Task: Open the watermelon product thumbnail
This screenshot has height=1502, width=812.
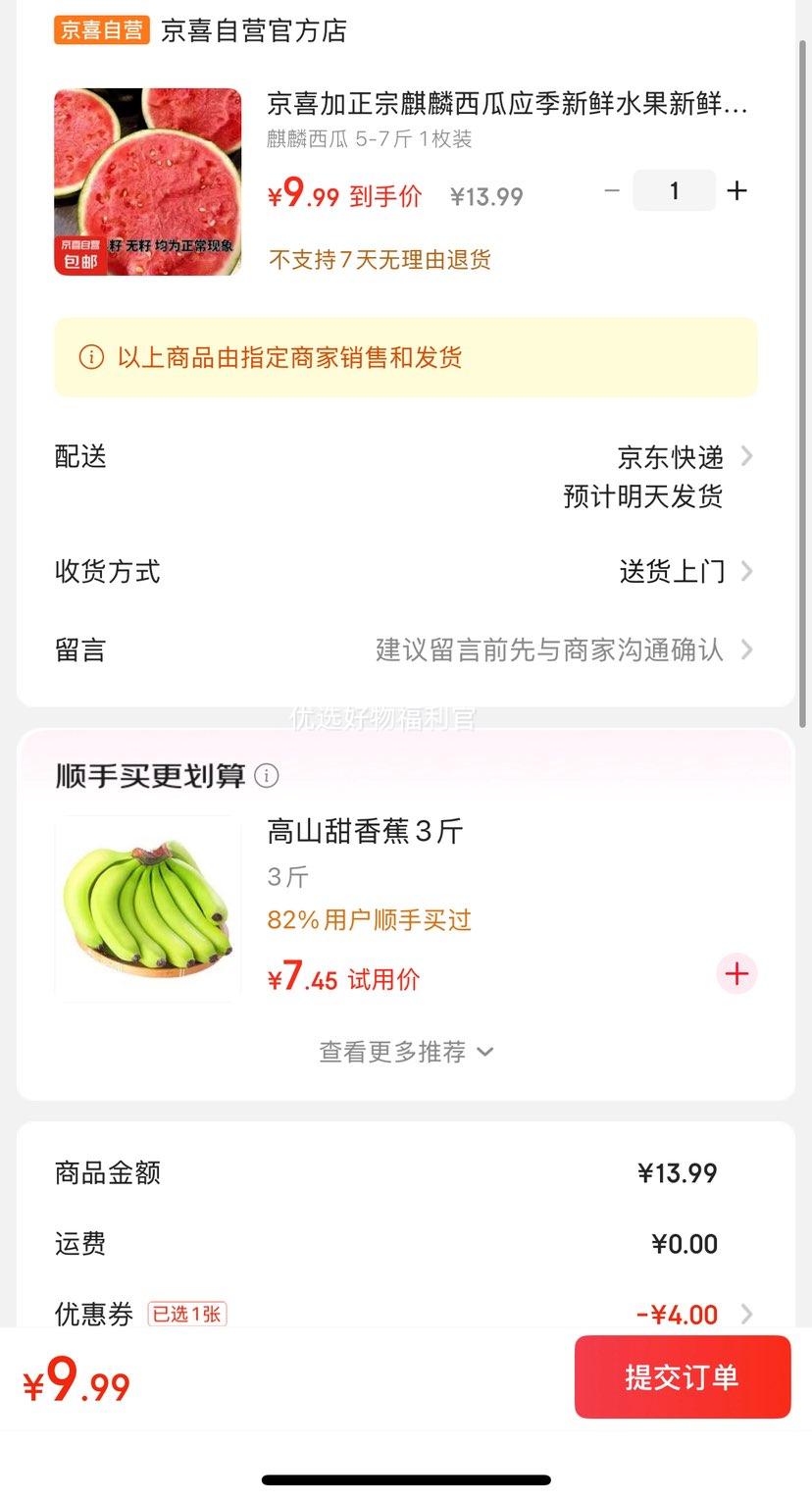Action: point(147,181)
